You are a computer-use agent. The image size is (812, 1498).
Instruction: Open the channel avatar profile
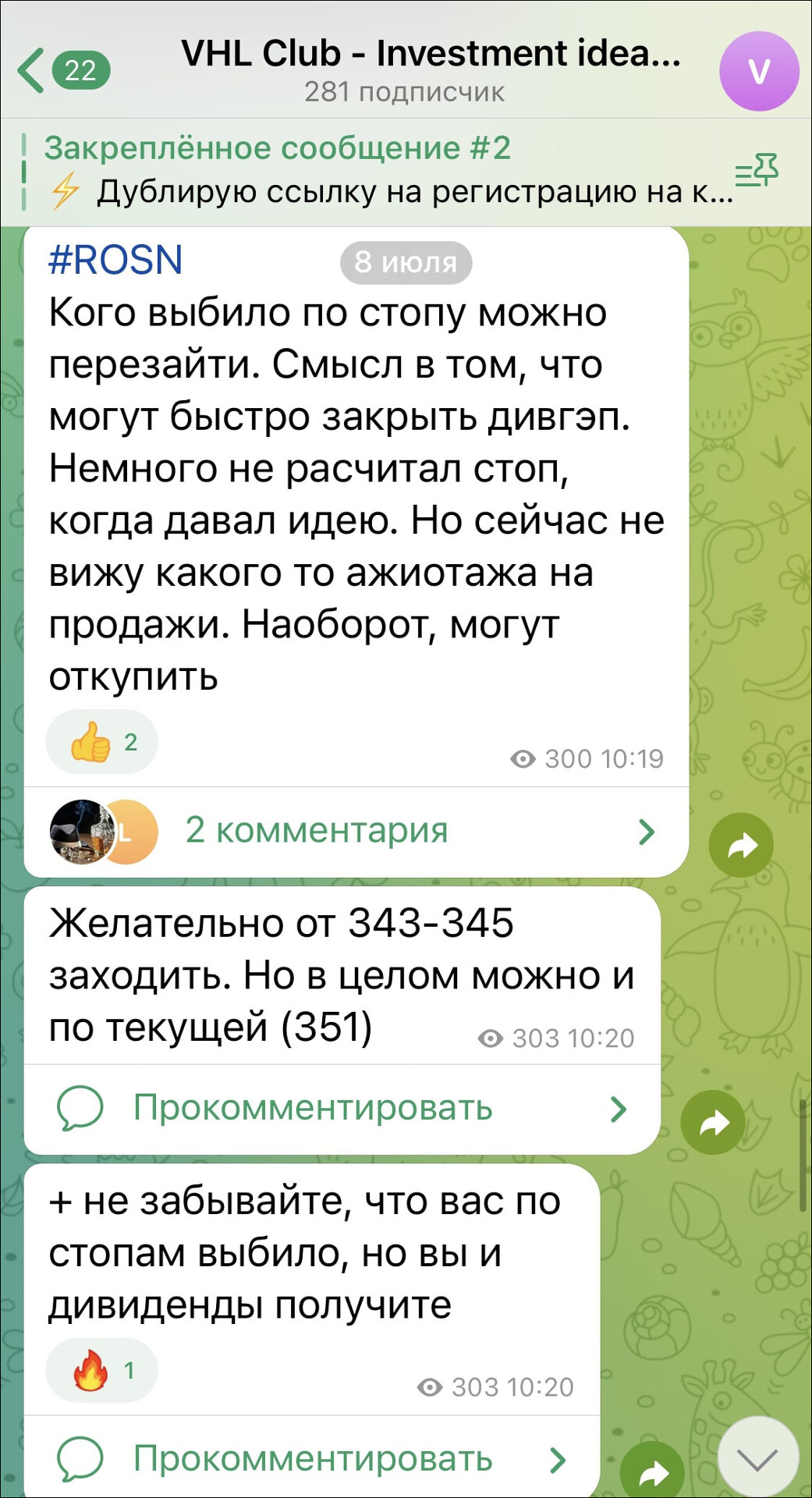[758, 71]
